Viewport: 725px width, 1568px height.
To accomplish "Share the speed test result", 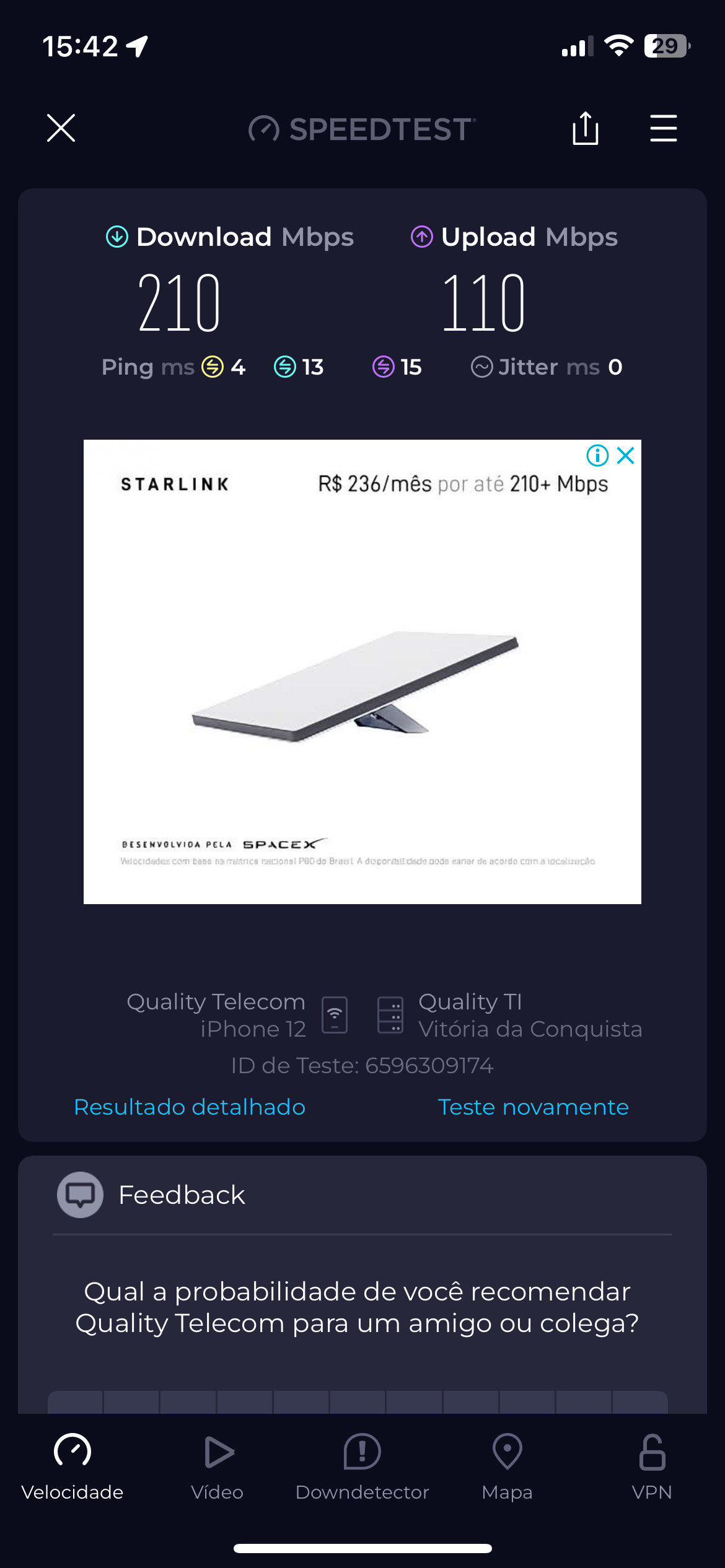I will click(x=585, y=128).
